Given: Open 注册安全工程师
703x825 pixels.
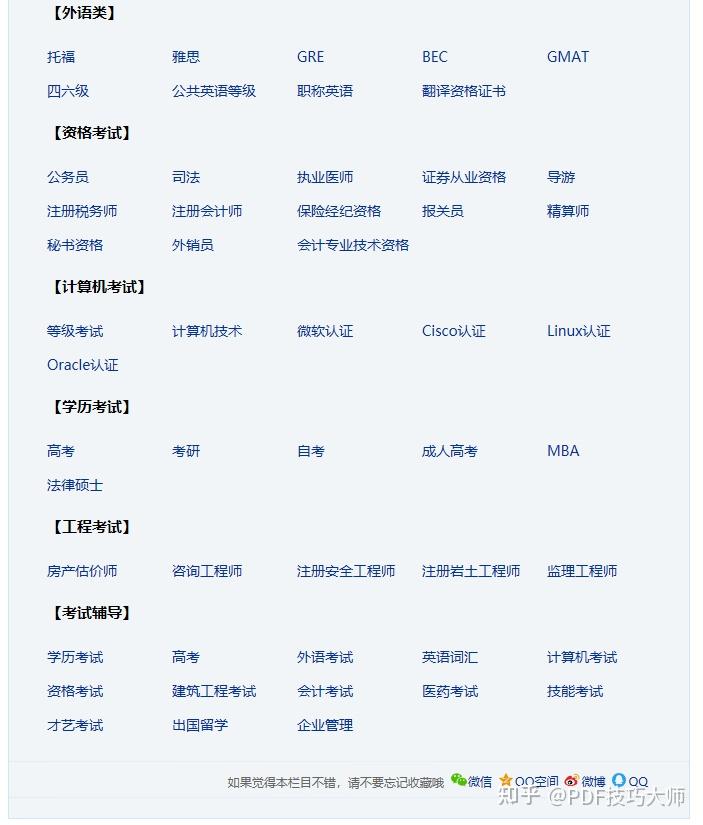Looking at the screenshot, I should pyautogui.click(x=346, y=571).
